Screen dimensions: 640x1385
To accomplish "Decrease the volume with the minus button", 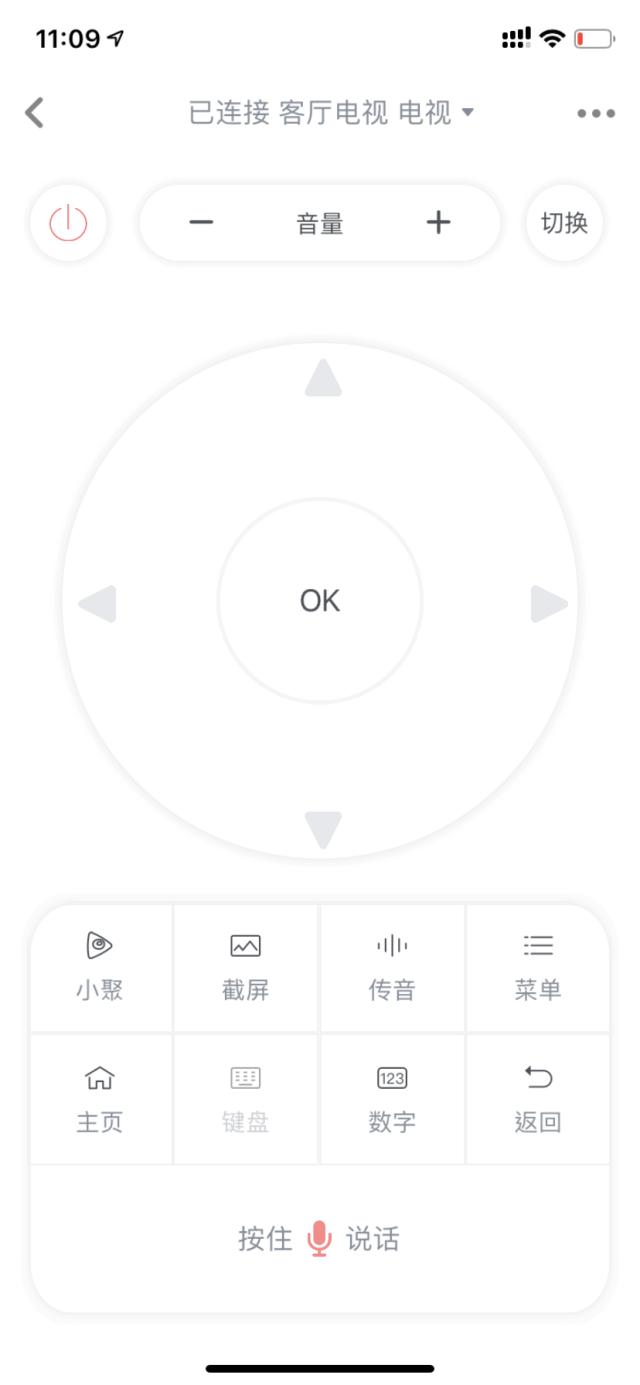I will tap(201, 222).
